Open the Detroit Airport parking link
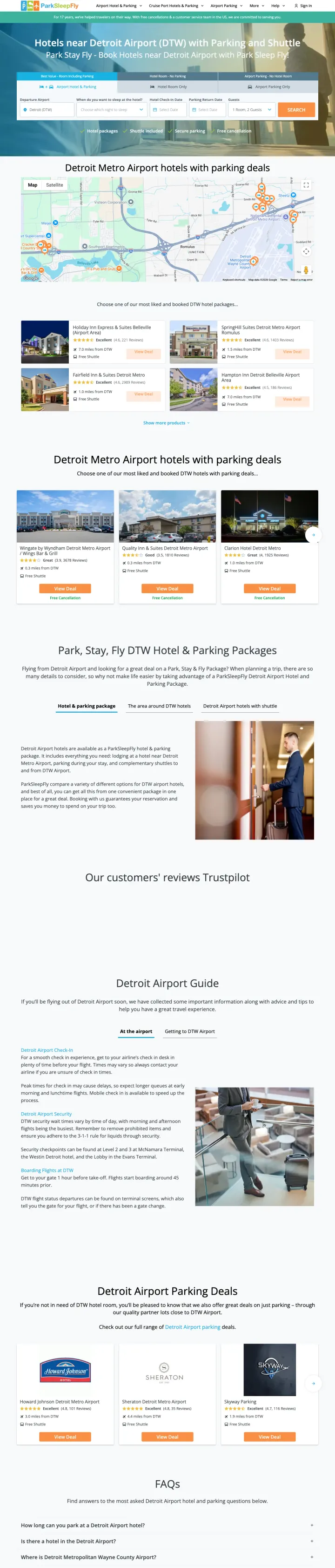This screenshot has height=1568, width=335. click(193, 1327)
